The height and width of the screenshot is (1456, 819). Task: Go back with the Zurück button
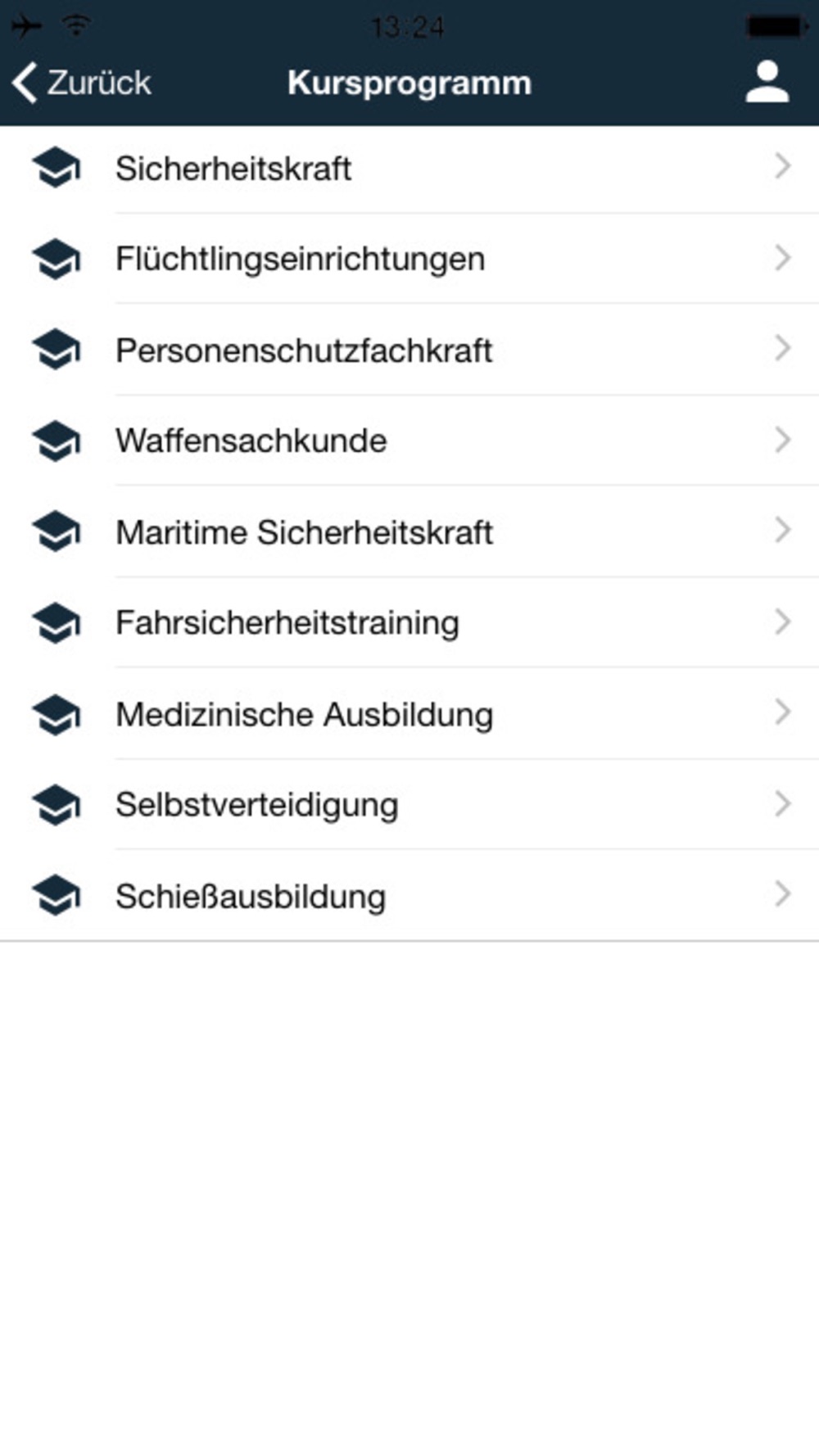pyautogui.click(x=81, y=83)
